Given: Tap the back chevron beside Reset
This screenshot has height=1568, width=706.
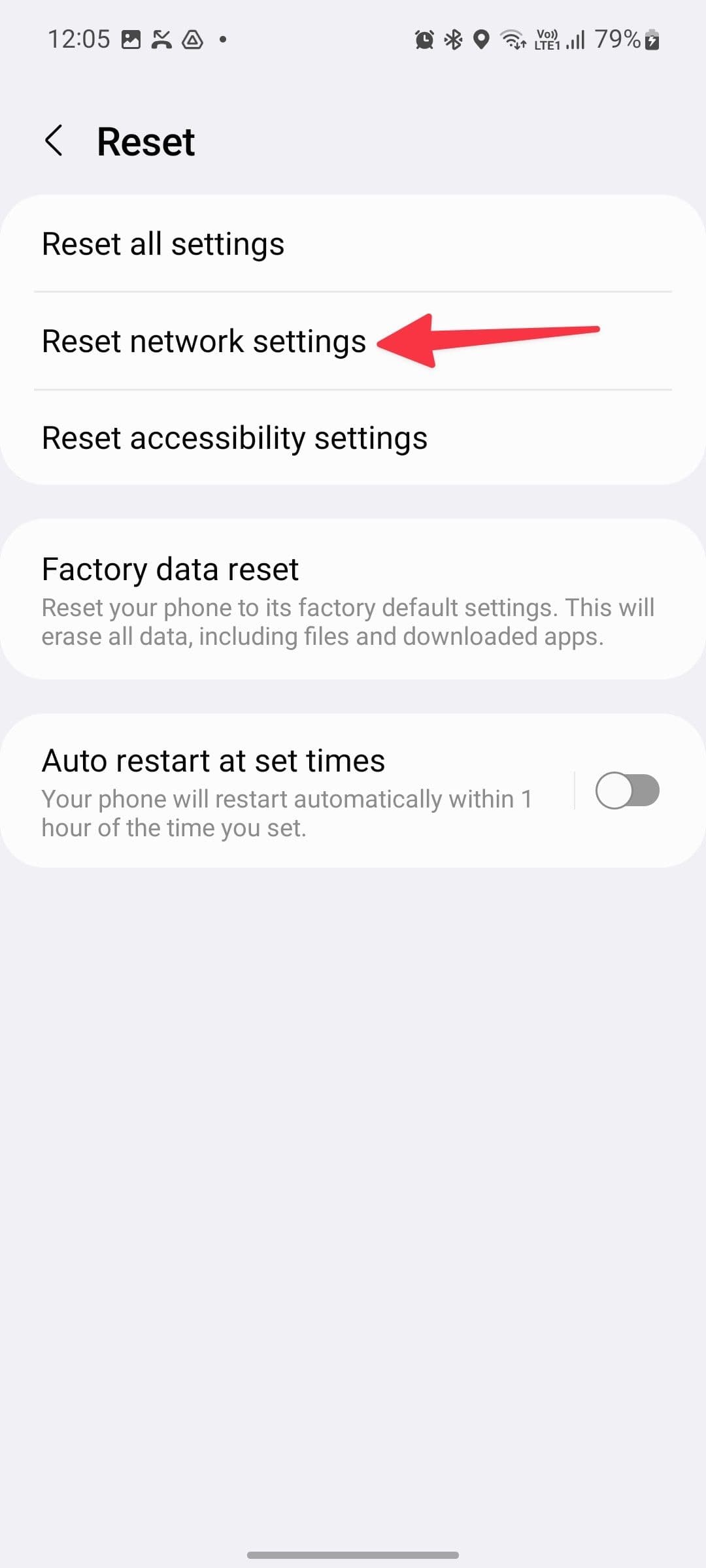Looking at the screenshot, I should 55,140.
